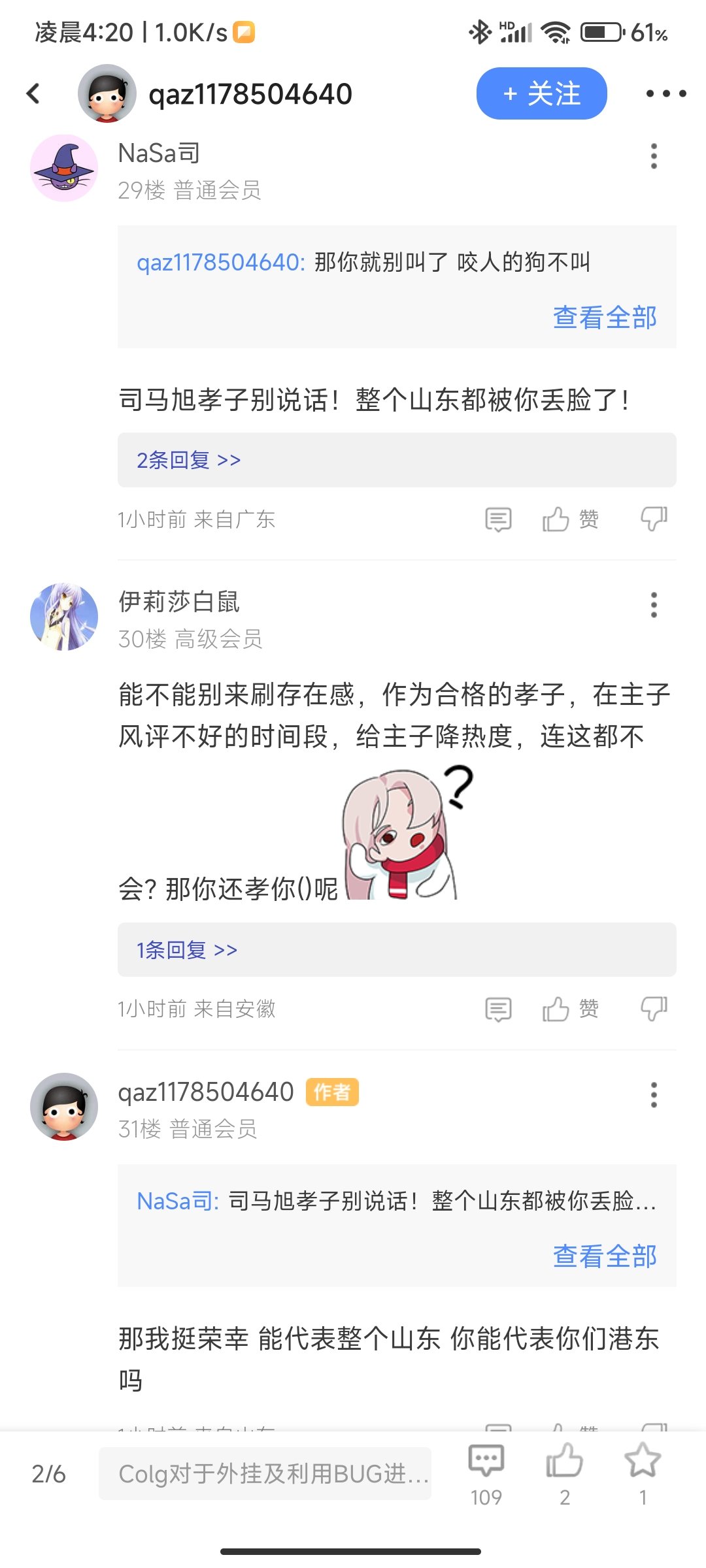The width and height of the screenshot is (706, 1568).
Task: Follow qaz1178504640 with the 关注 button
Action: (541, 93)
